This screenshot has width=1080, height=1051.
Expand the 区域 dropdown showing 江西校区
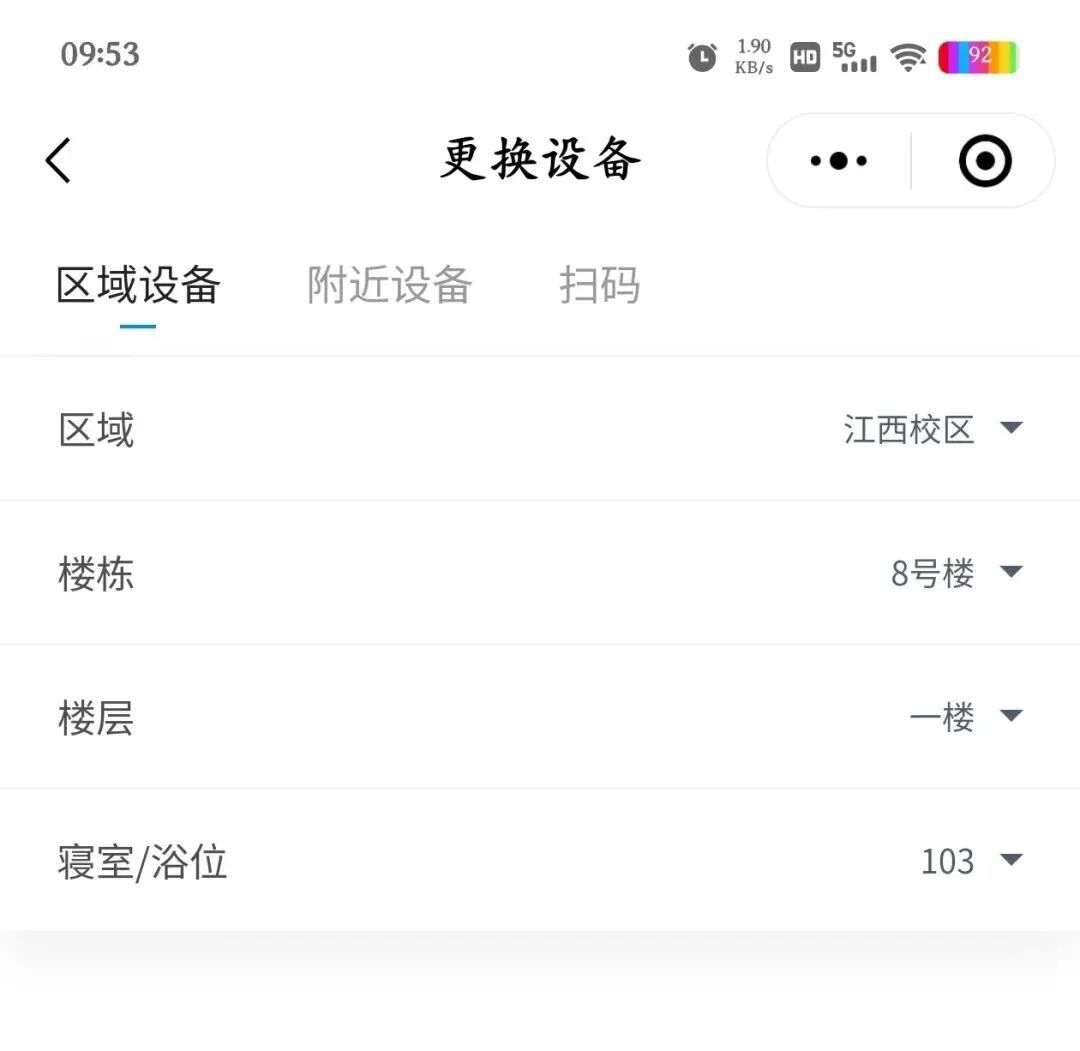pos(932,429)
